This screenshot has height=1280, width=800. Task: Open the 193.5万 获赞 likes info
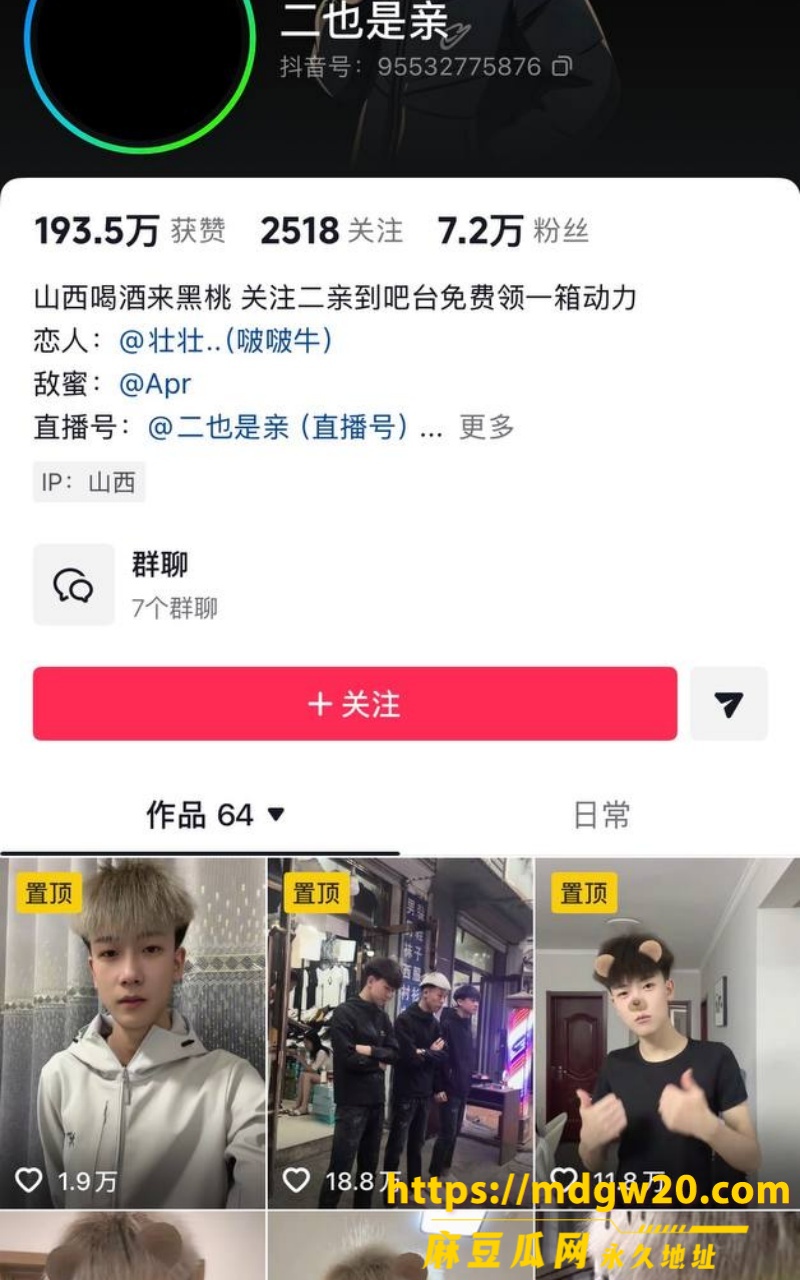click(130, 231)
